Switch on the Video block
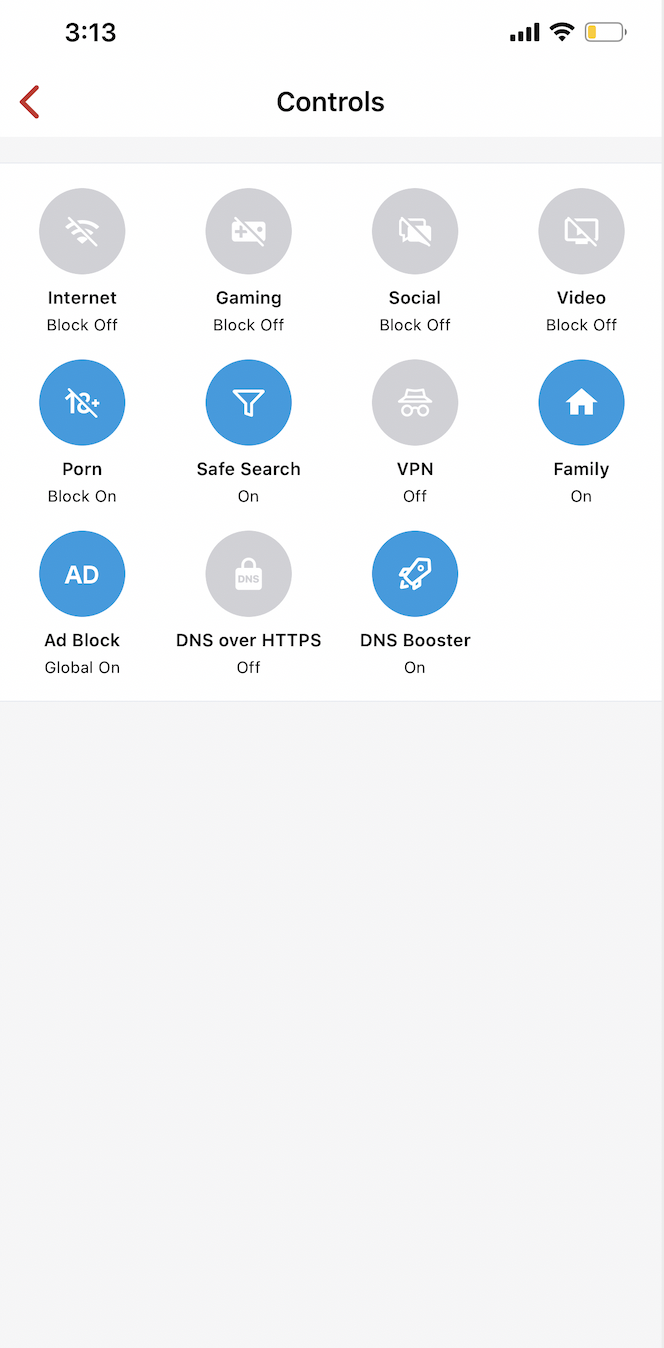Viewport: 664px width, 1348px height. pyautogui.click(x=581, y=231)
